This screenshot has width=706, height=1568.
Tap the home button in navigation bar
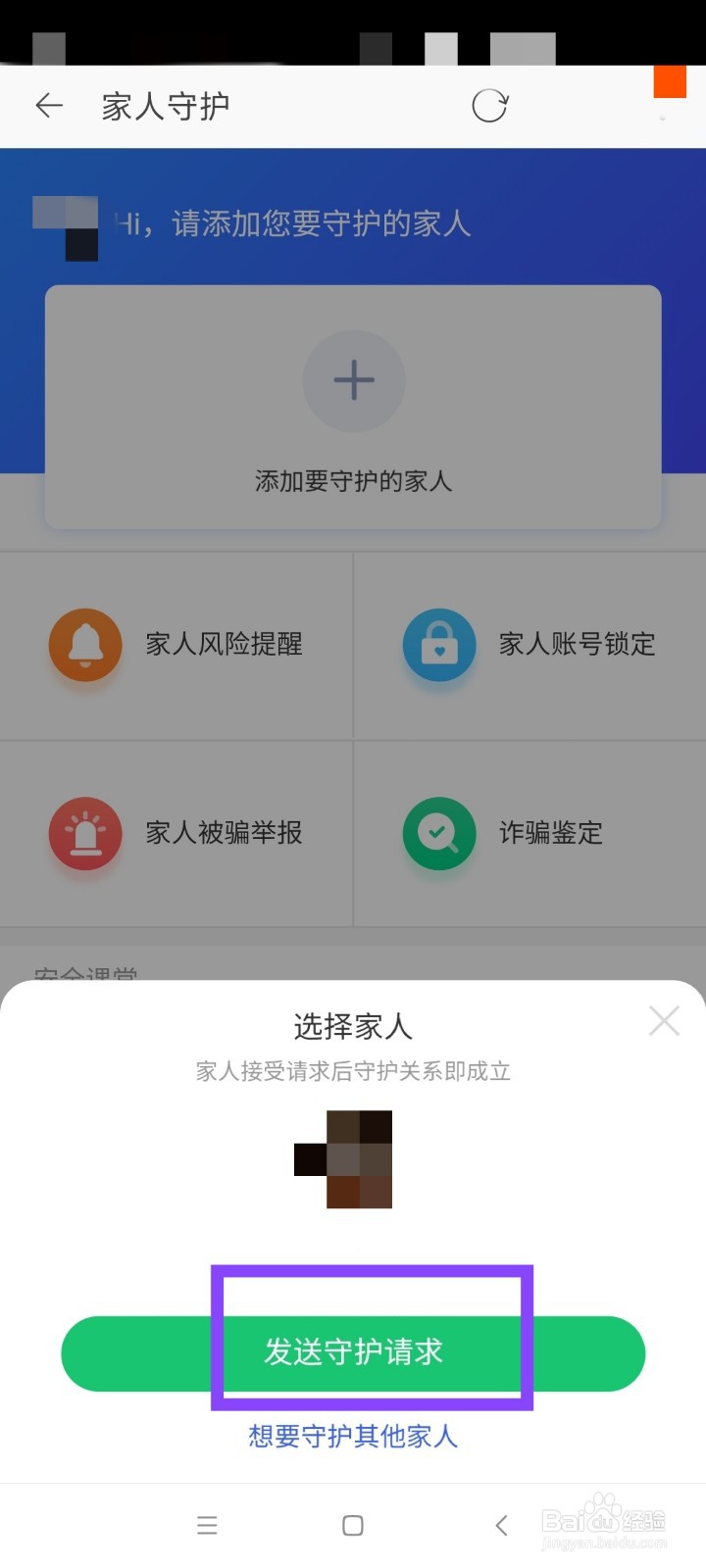pos(351,1525)
